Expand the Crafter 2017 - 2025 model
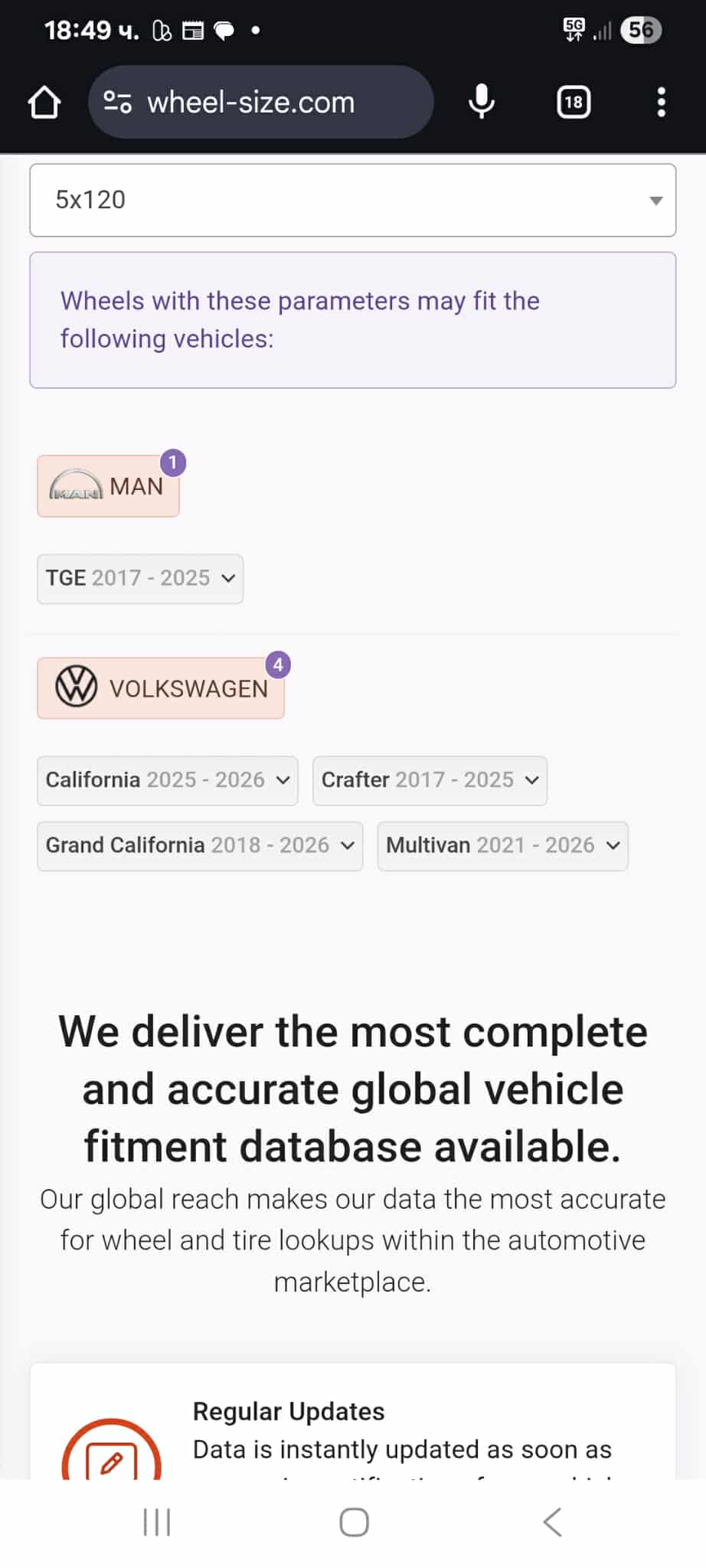Viewport: 706px width, 1568px height. coord(430,781)
